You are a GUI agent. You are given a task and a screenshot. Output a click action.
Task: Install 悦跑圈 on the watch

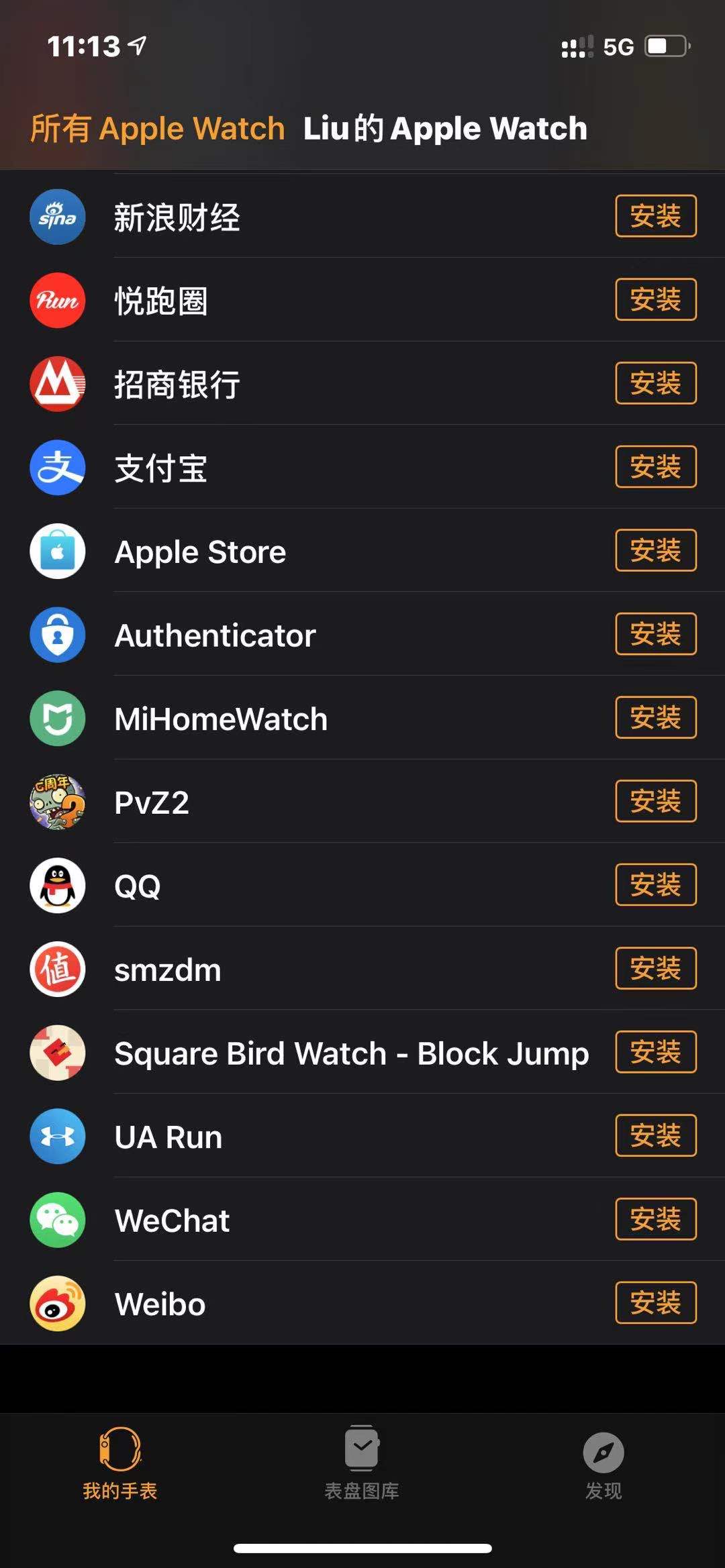tap(655, 299)
